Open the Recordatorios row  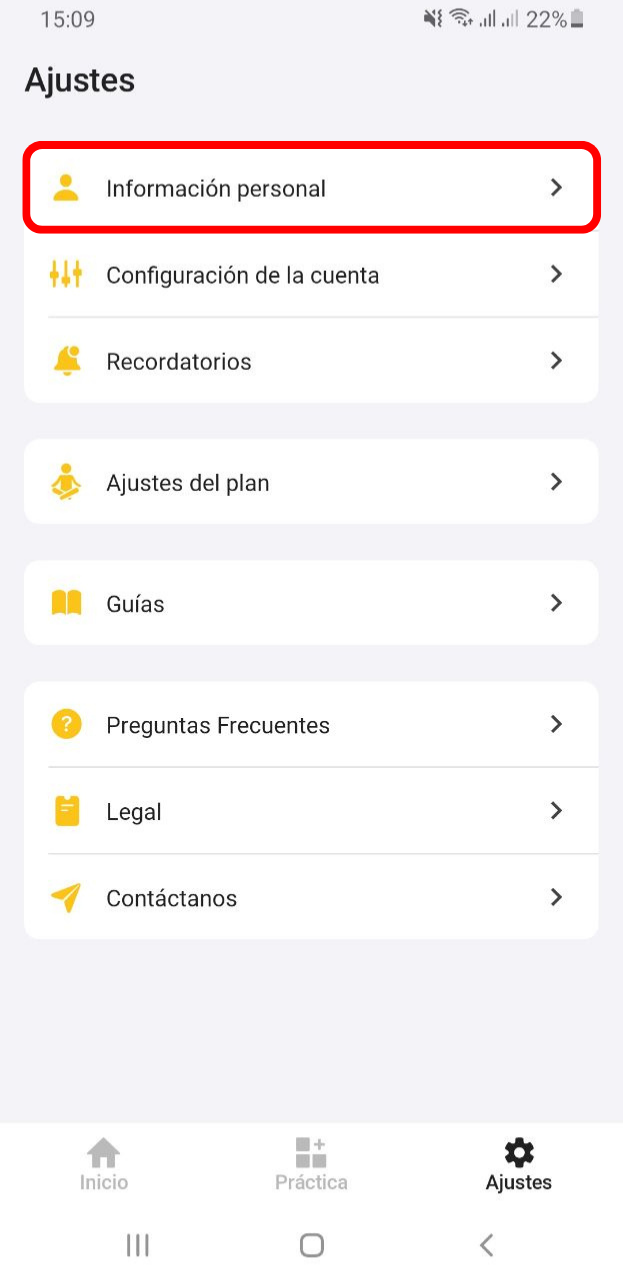tap(311, 361)
